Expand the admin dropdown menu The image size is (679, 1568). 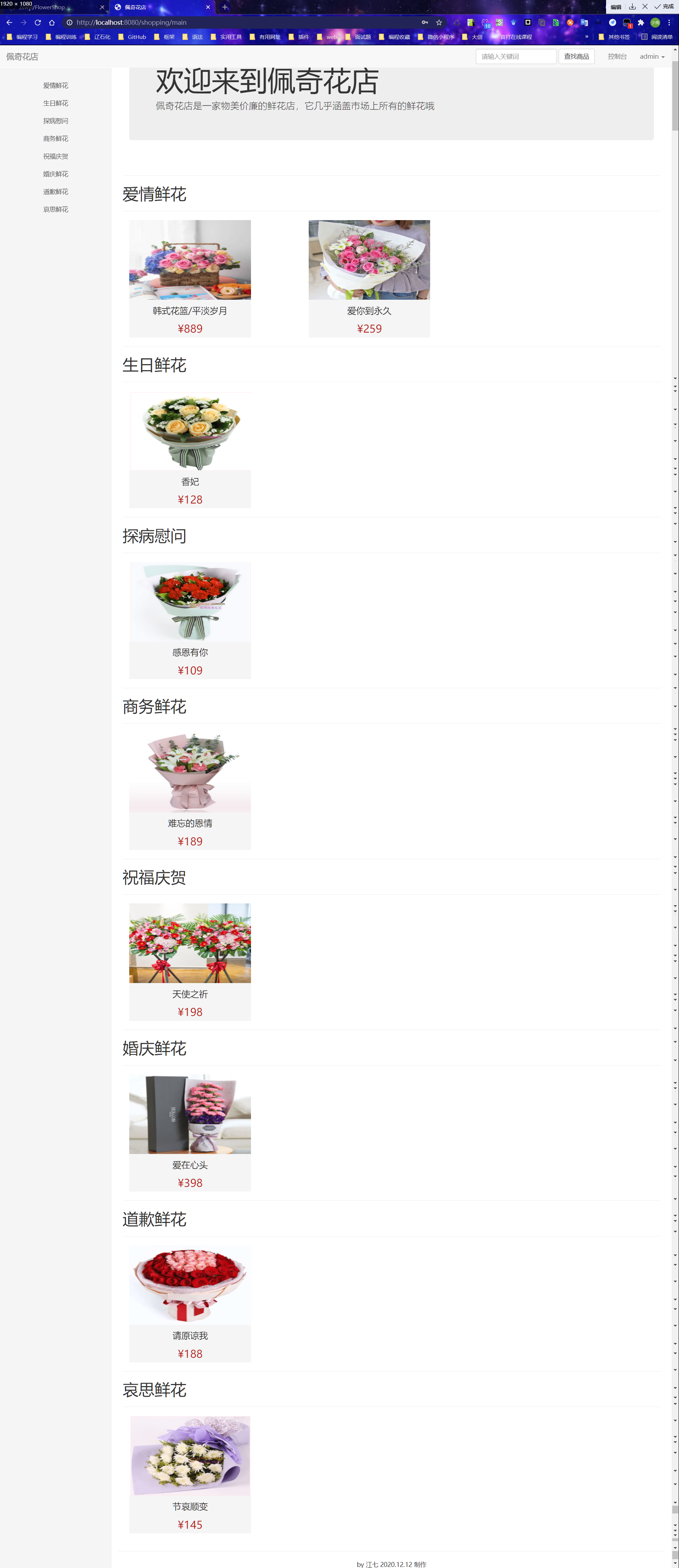coord(651,57)
